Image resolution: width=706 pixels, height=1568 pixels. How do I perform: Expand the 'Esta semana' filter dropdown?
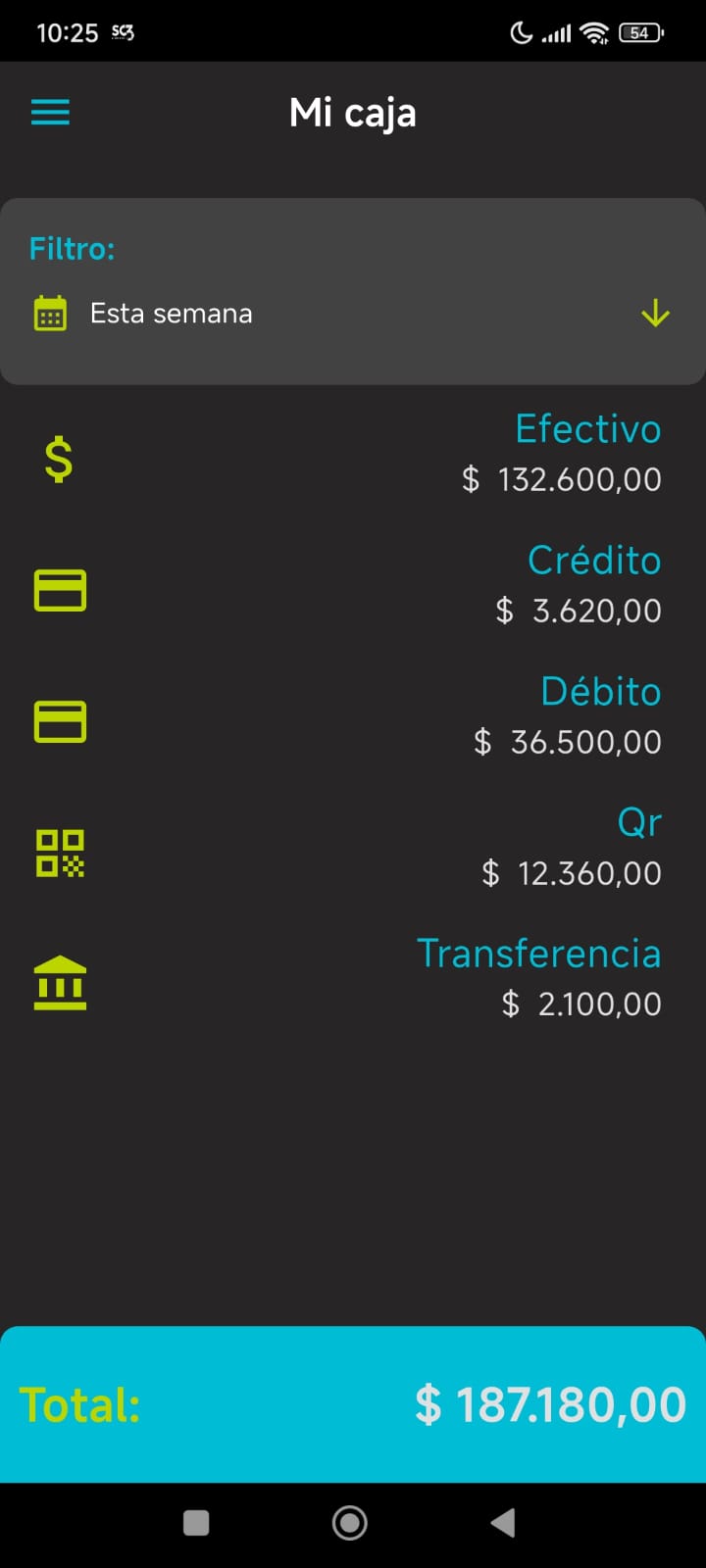pyautogui.click(x=654, y=314)
